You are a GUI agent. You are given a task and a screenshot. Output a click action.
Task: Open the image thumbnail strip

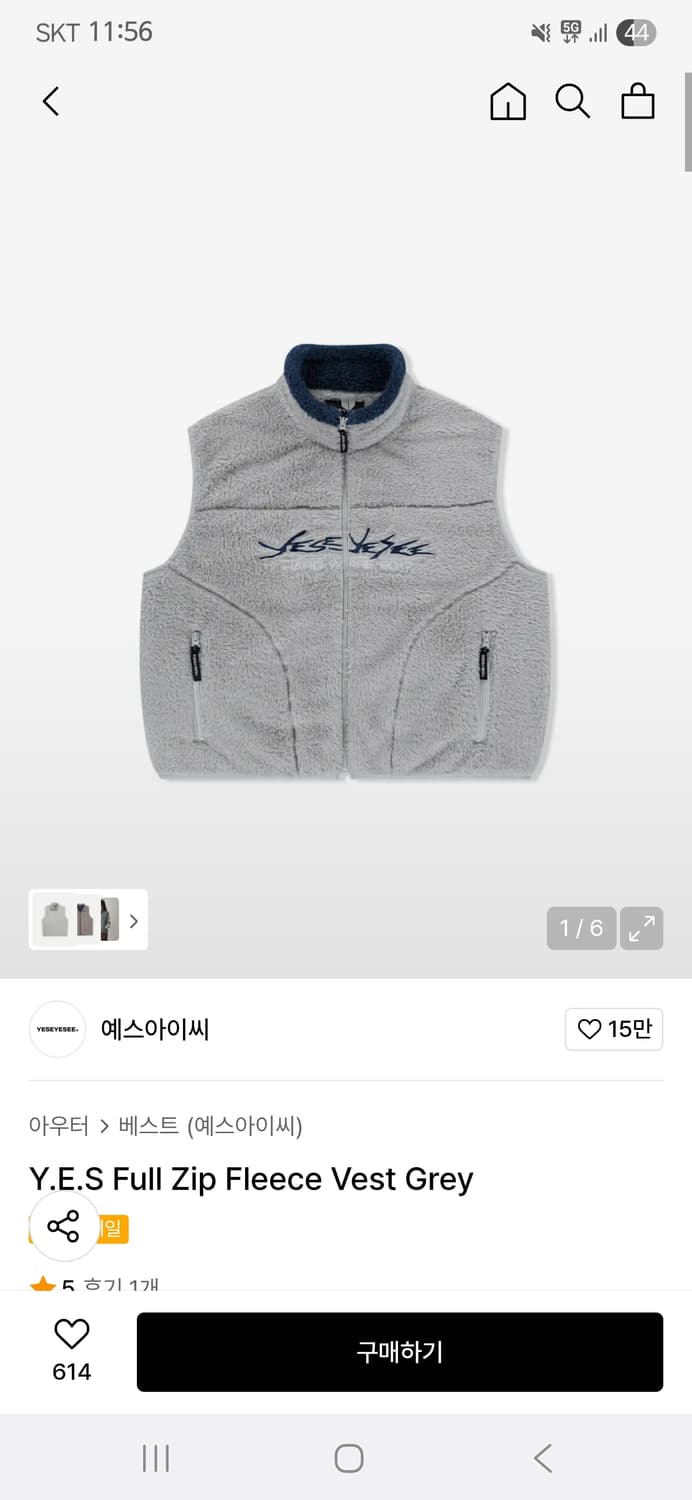[88, 919]
